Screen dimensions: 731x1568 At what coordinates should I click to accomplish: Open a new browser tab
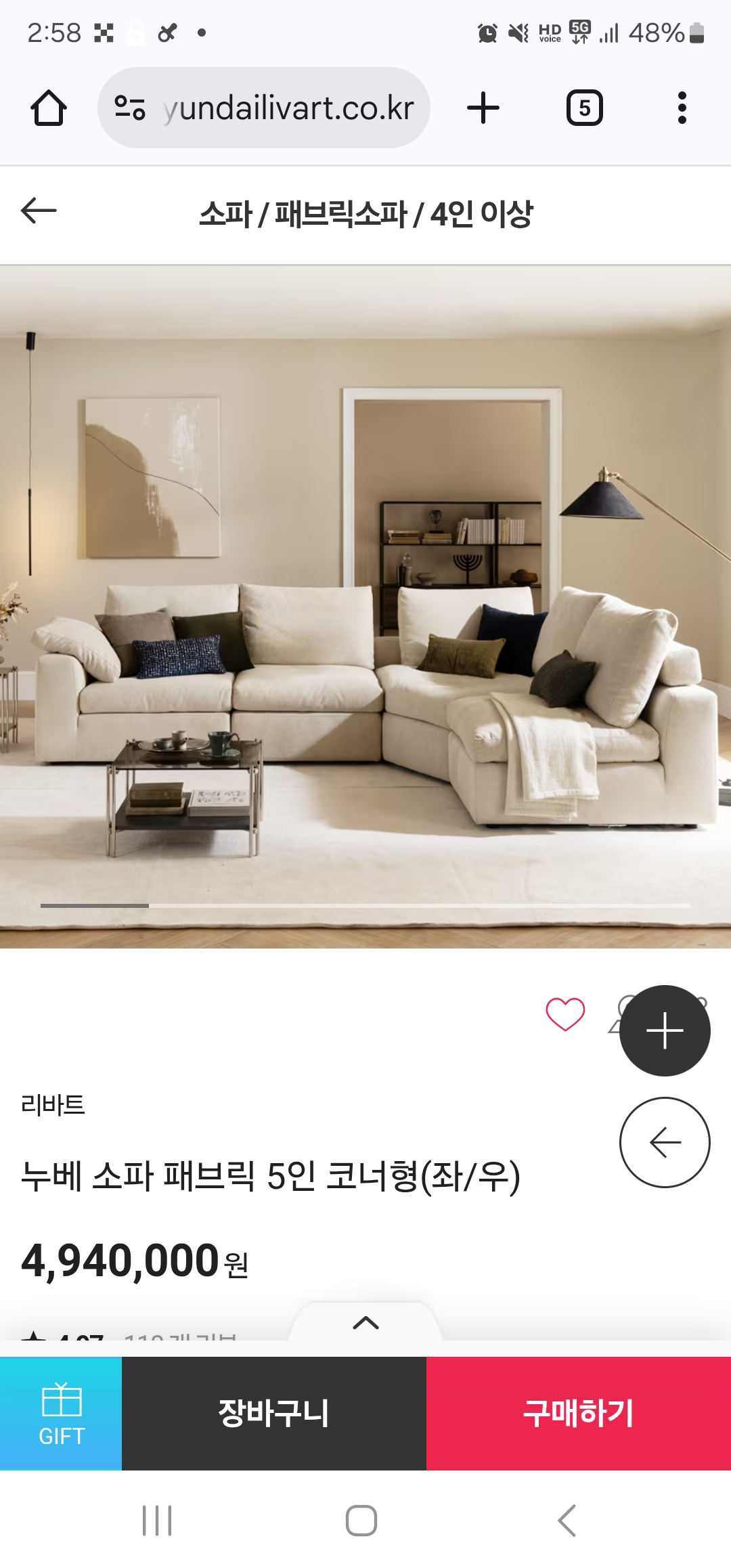click(483, 108)
